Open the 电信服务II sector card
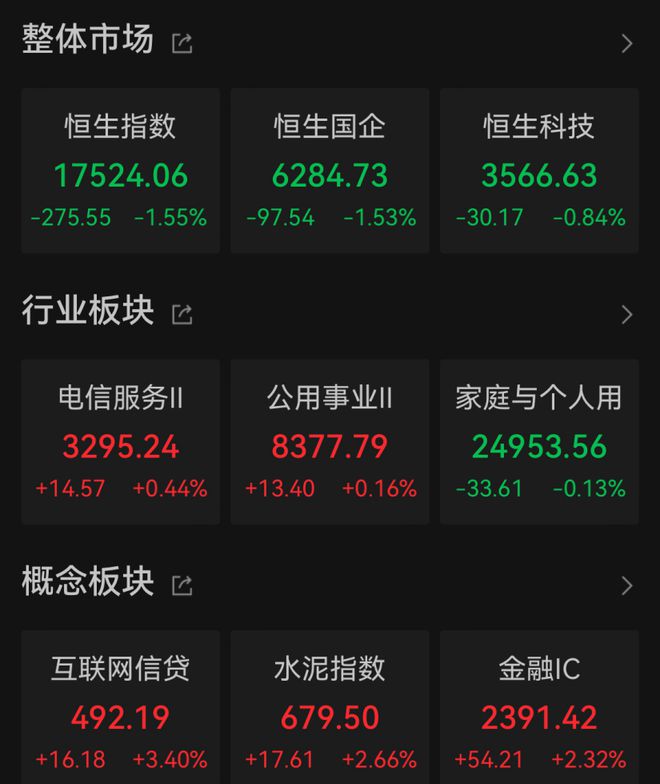Image resolution: width=660 pixels, height=784 pixels. pos(120,442)
